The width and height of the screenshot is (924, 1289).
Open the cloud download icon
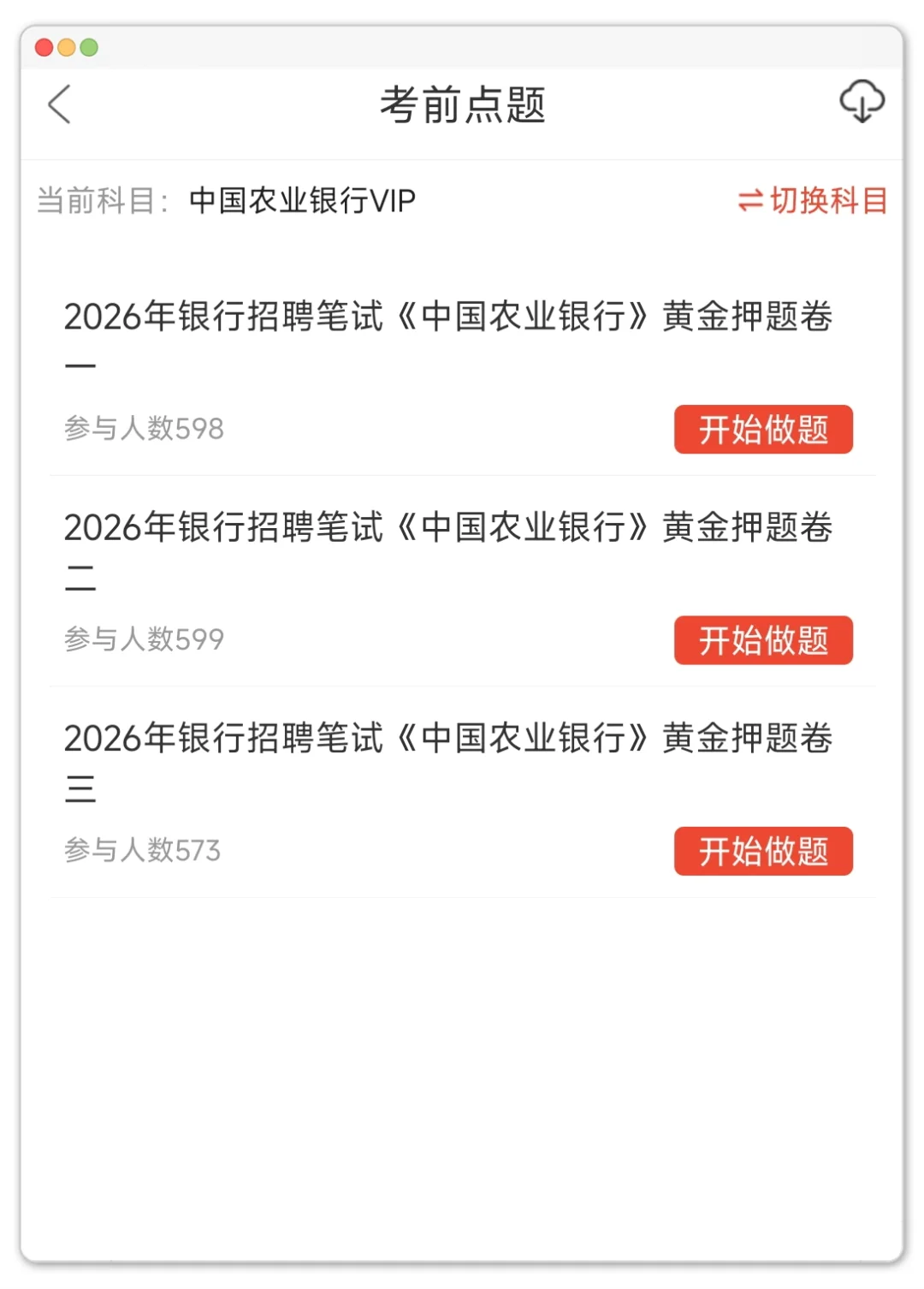tap(862, 102)
